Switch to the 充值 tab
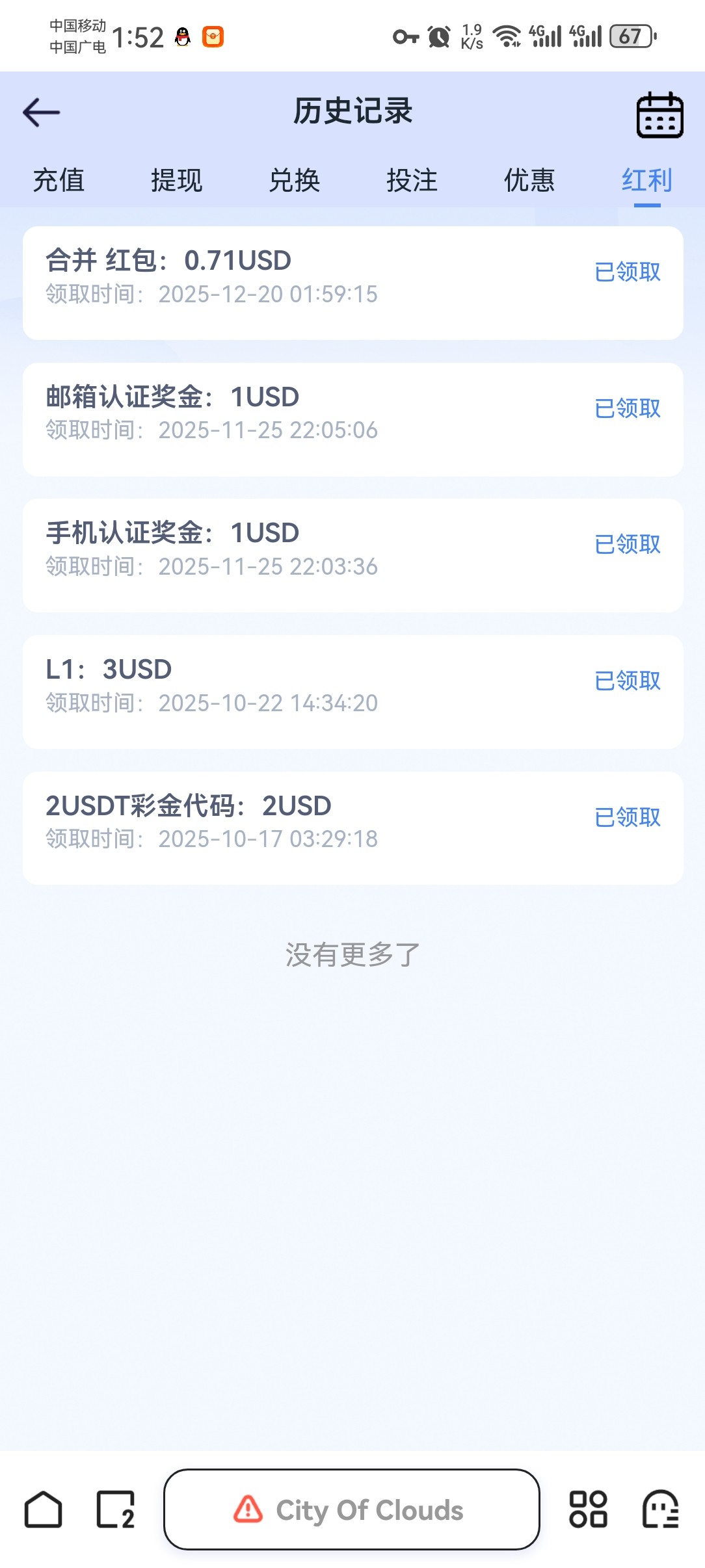705x1568 pixels. (59, 180)
